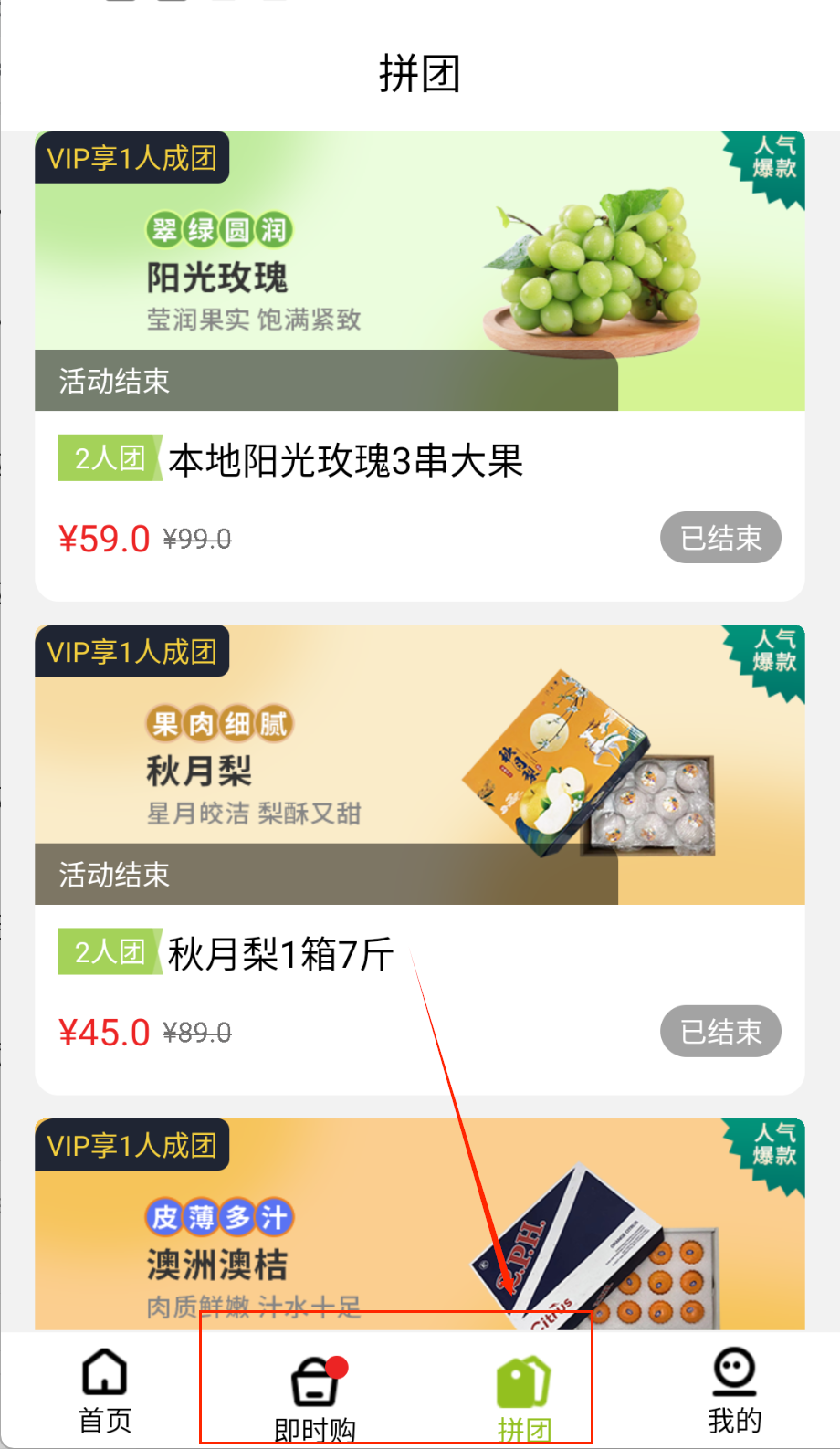Screen dimensions: 840x1449
Task: Select the 拼团 tab
Action: coord(524,1397)
